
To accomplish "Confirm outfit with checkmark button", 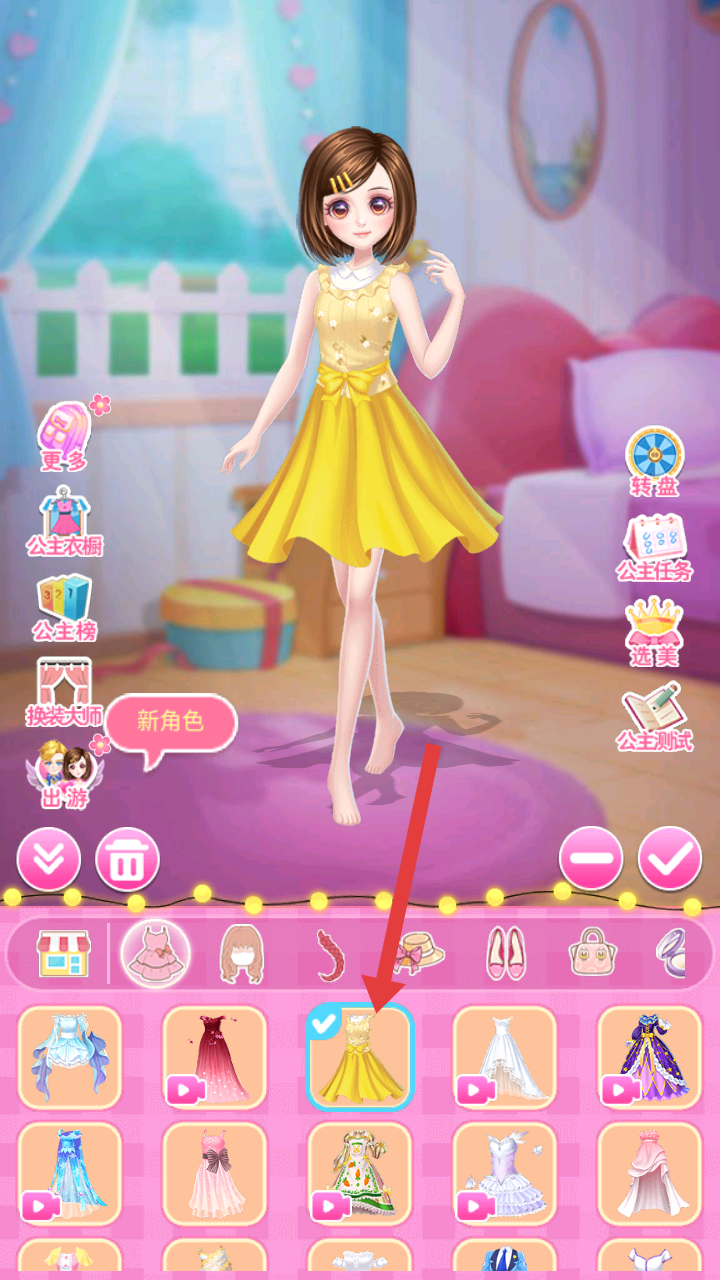I will [x=669, y=859].
